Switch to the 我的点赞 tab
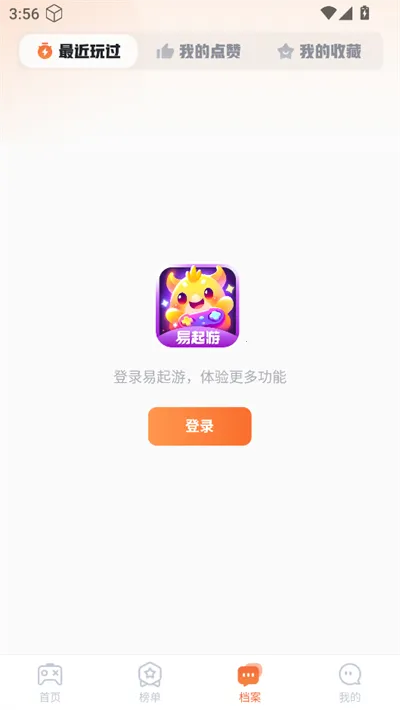The width and height of the screenshot is (400, 710). click(x=198, y=52)
